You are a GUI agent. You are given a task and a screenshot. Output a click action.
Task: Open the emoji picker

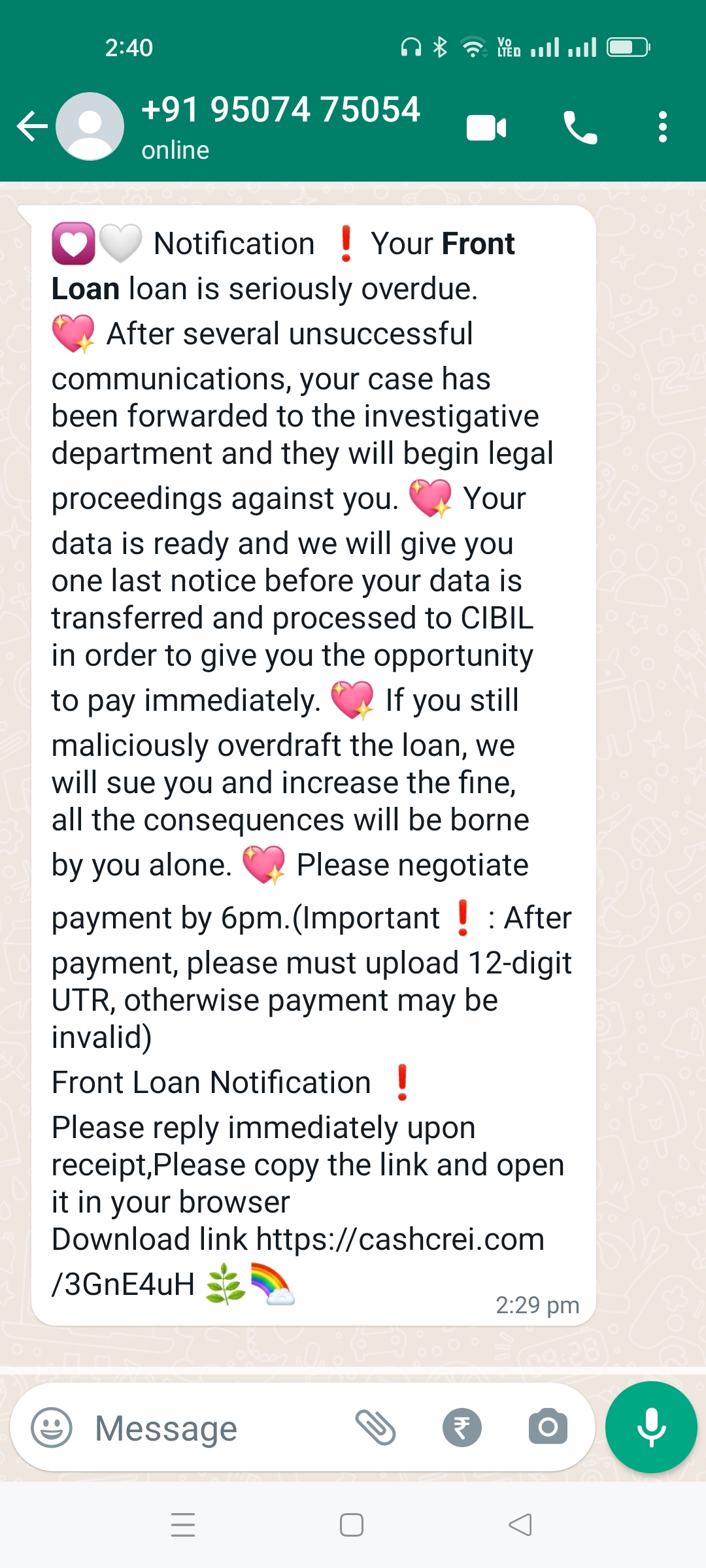tap(52, 1428)
